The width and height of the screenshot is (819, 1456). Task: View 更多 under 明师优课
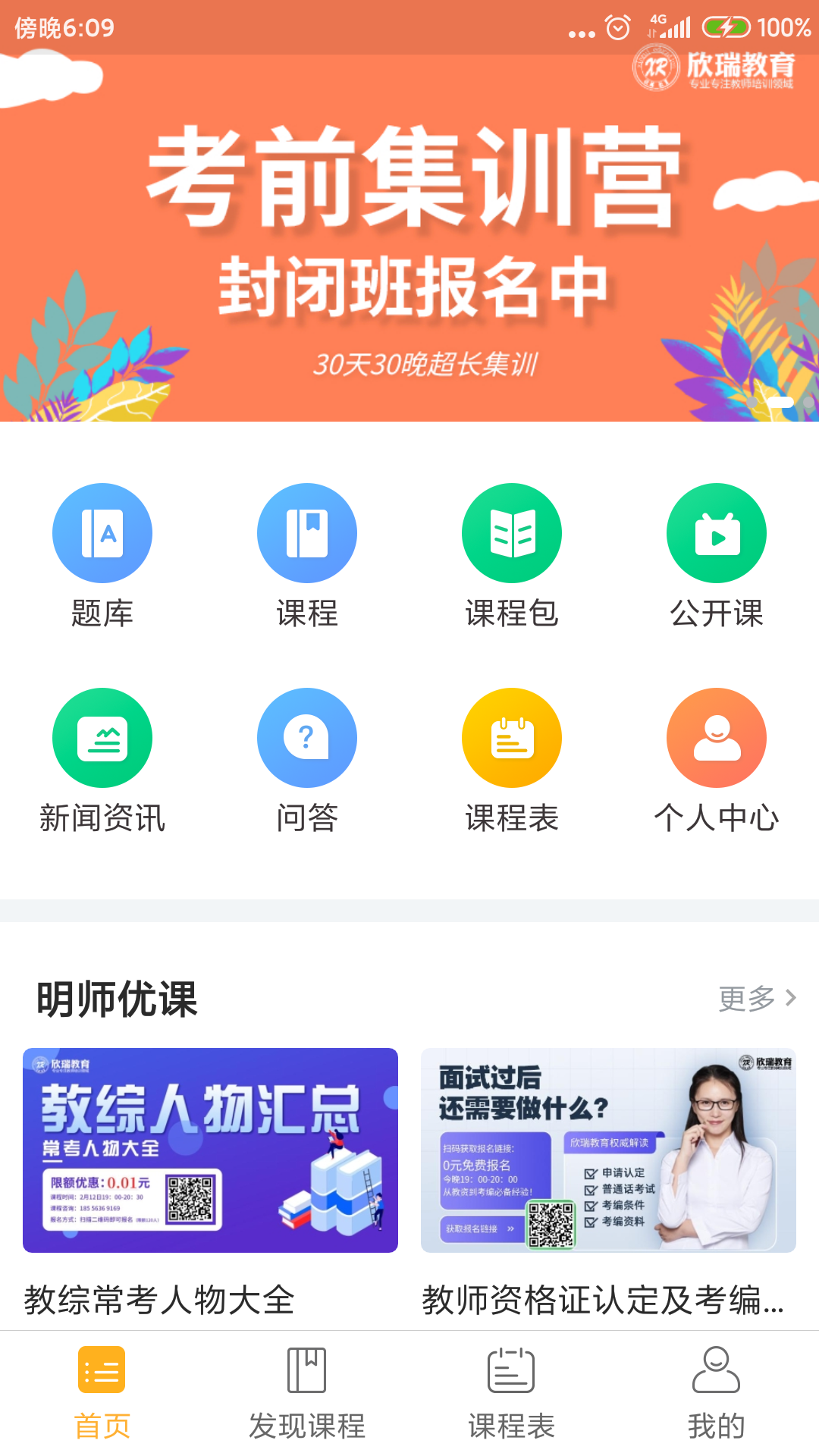pyautogui.click(x=757, y=998)
